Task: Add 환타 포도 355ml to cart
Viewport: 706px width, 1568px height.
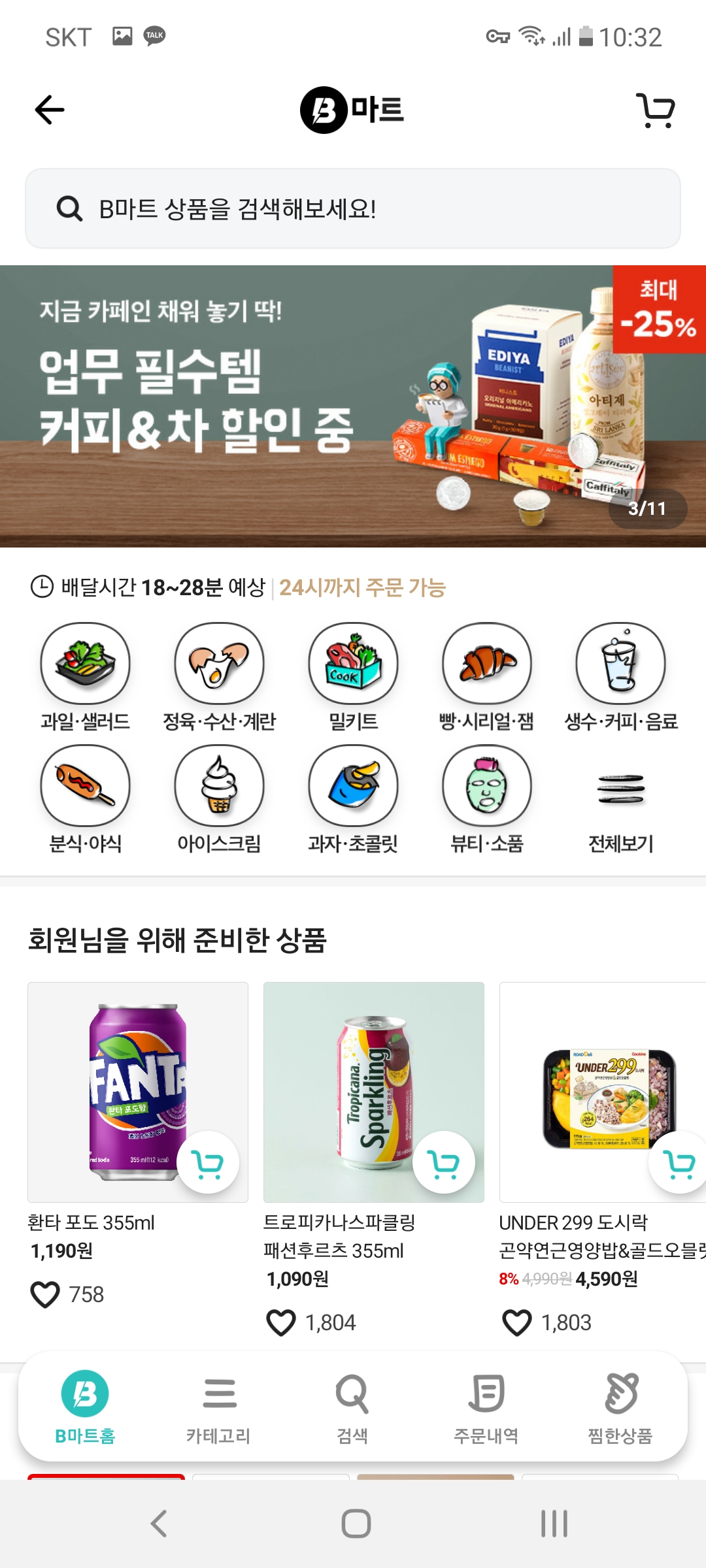Action: click(x=208, y=1162)
